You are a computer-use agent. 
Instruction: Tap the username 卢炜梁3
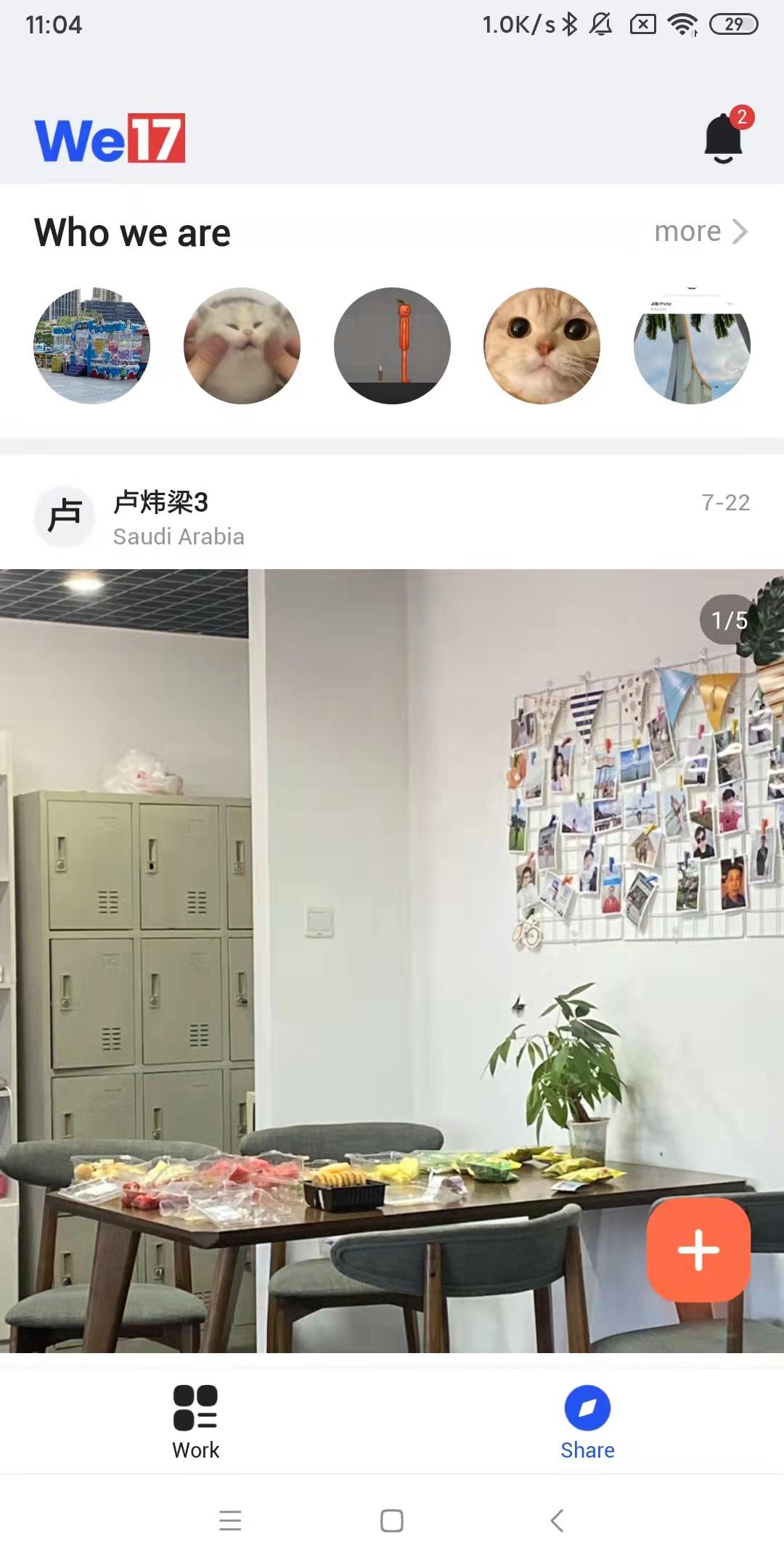pyautogui.click(x=160, y=501)
